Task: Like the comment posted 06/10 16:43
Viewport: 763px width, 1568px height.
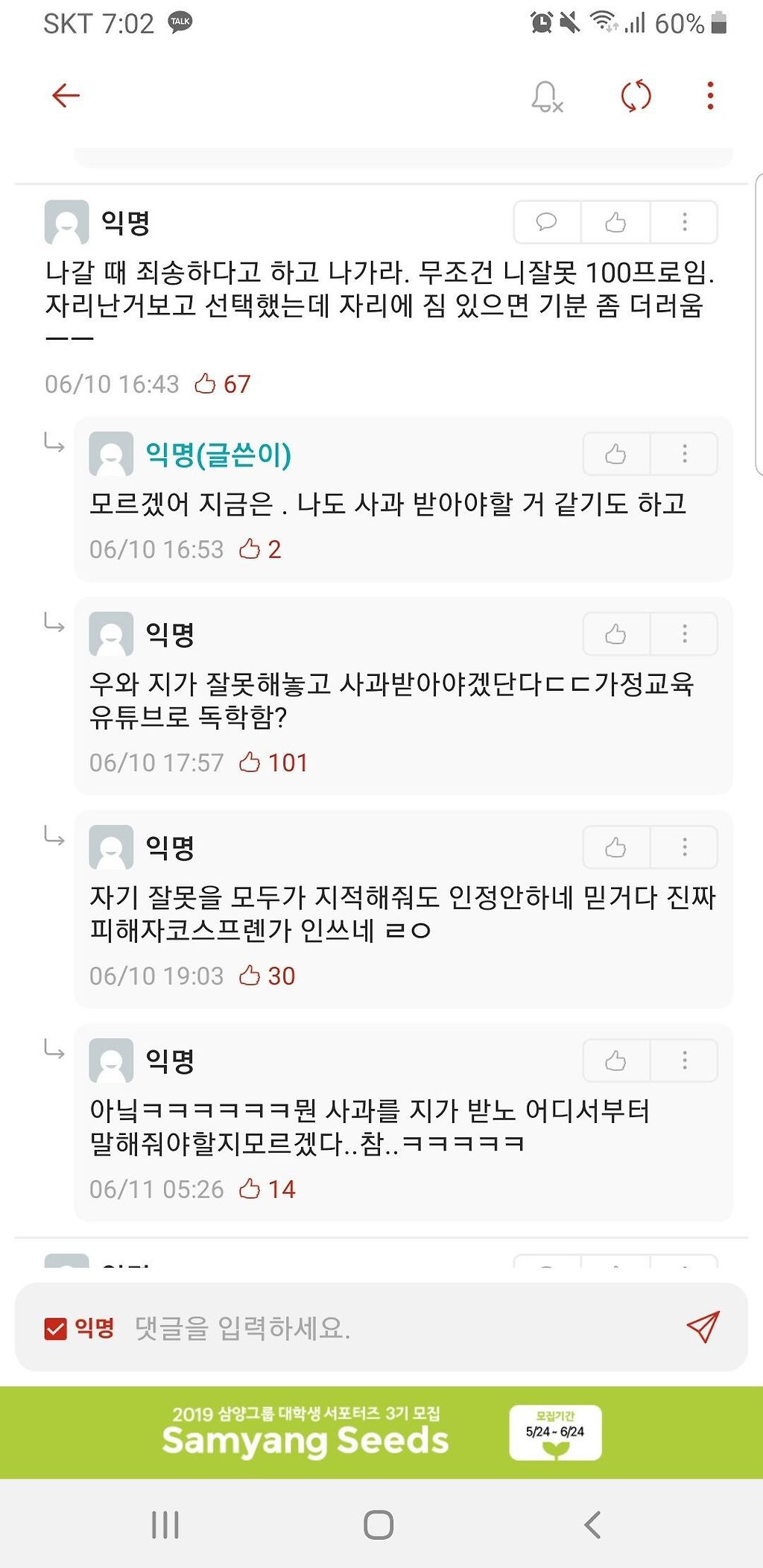Action: pyautogui.click(x=615, y=222)
